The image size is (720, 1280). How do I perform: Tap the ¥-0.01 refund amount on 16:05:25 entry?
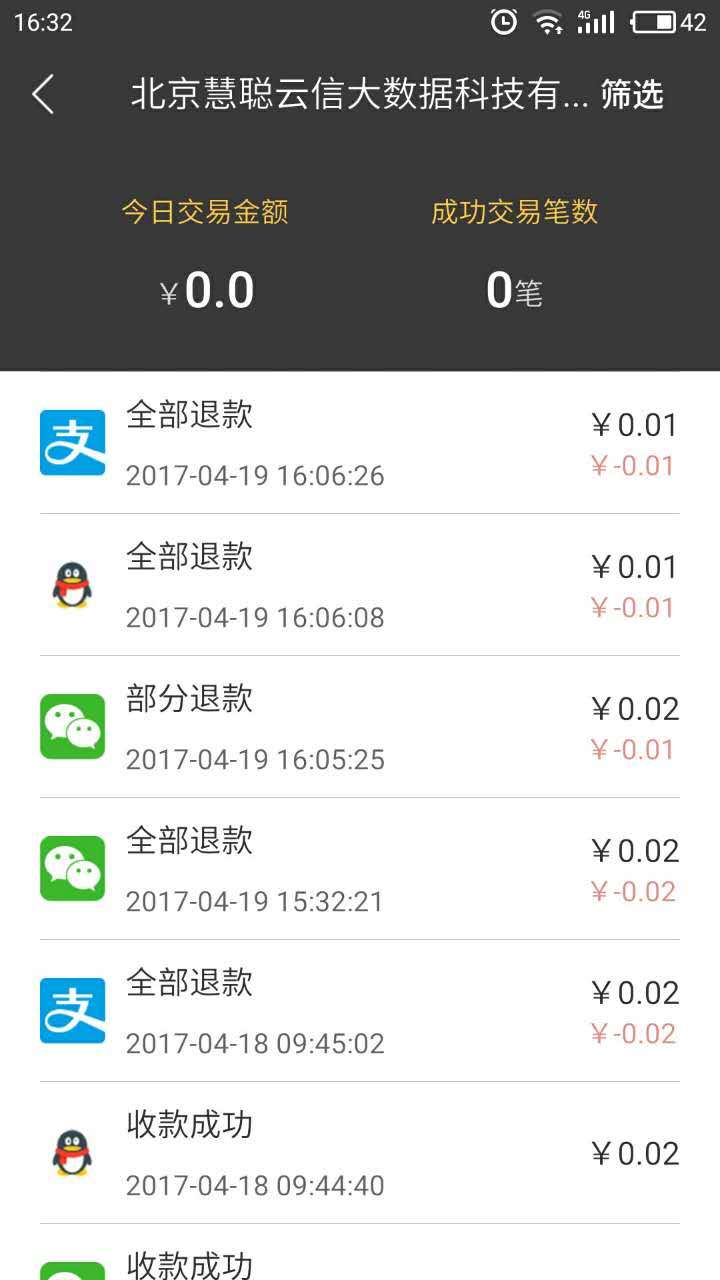point(634,750)
